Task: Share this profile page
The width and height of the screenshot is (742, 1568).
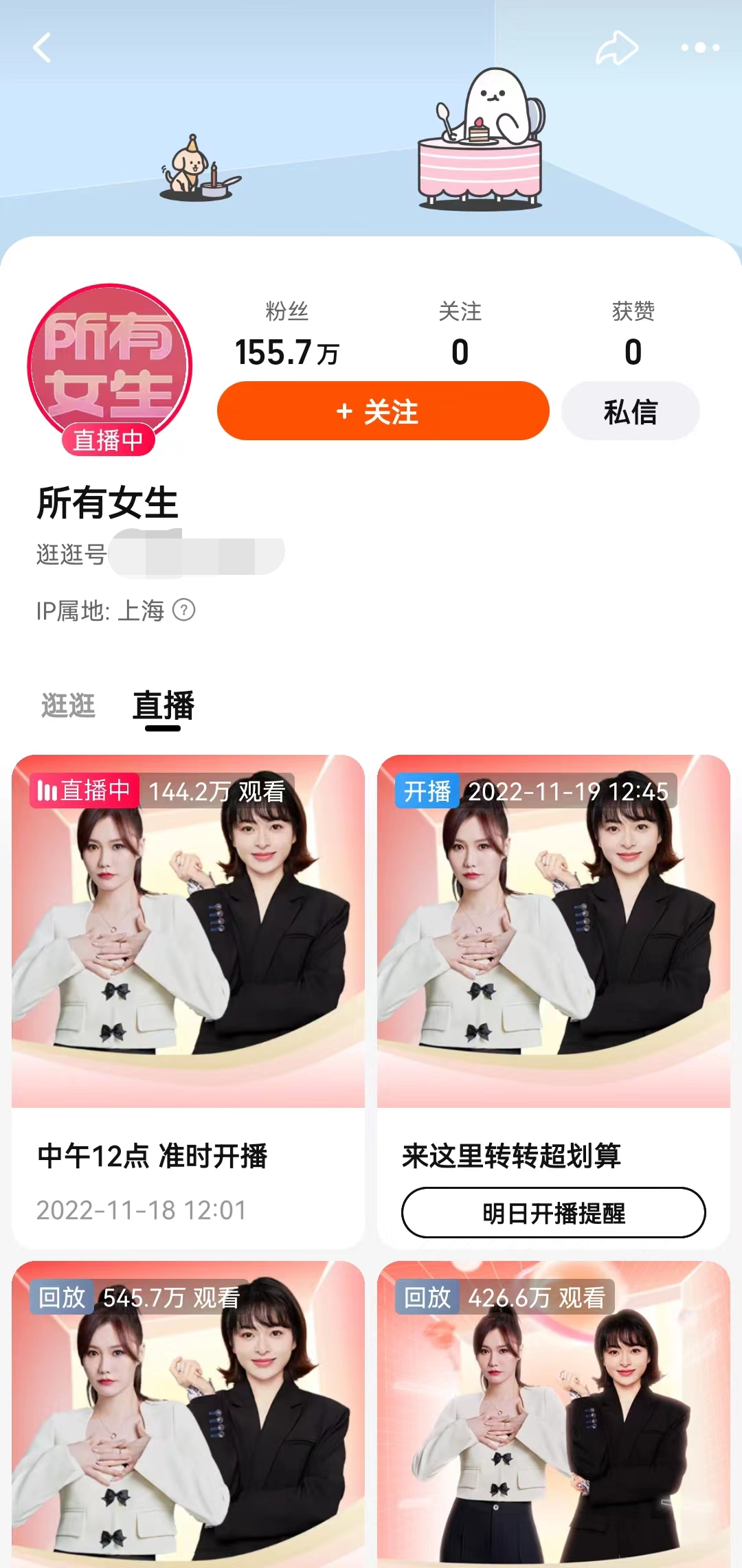Action: click(616, 48)
